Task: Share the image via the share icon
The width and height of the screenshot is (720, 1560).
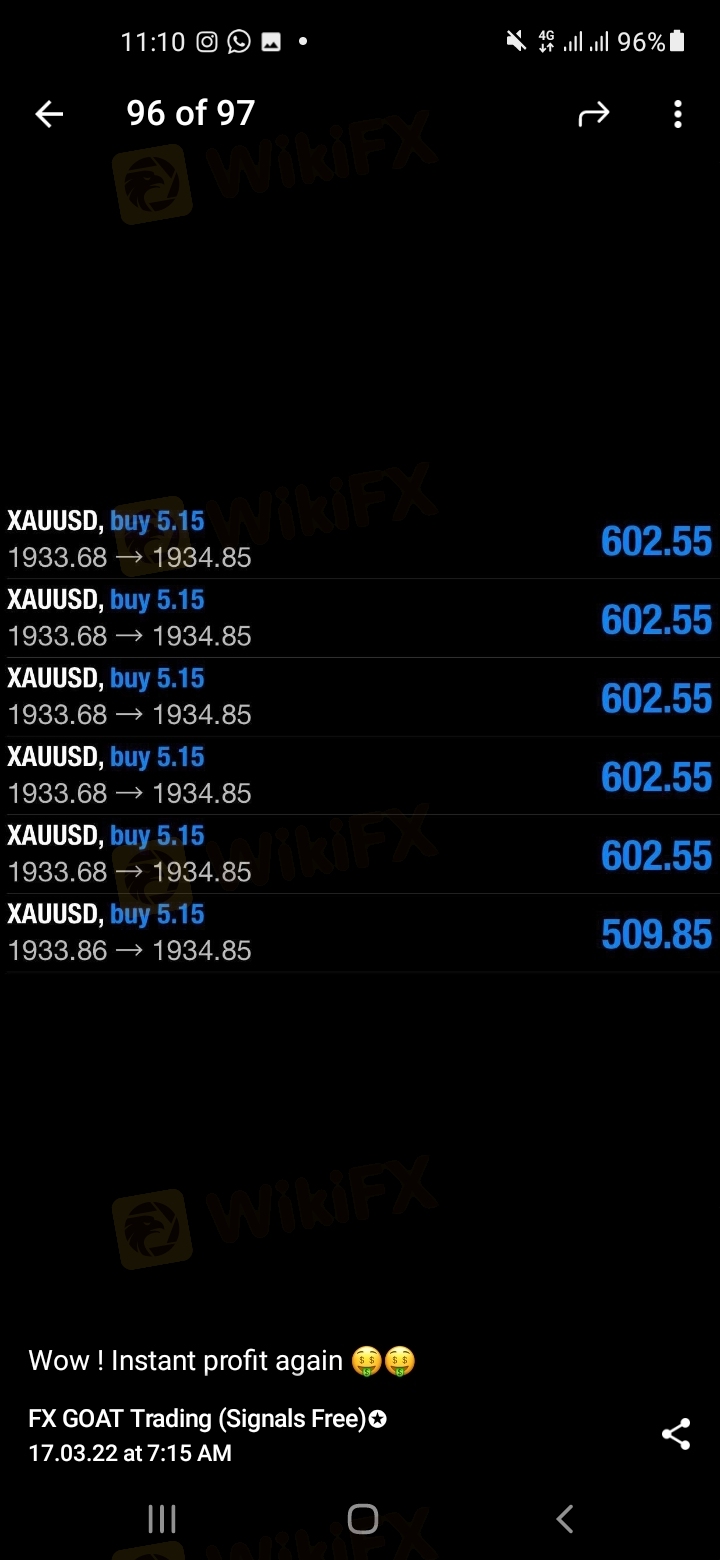Action: (676, 1434)
